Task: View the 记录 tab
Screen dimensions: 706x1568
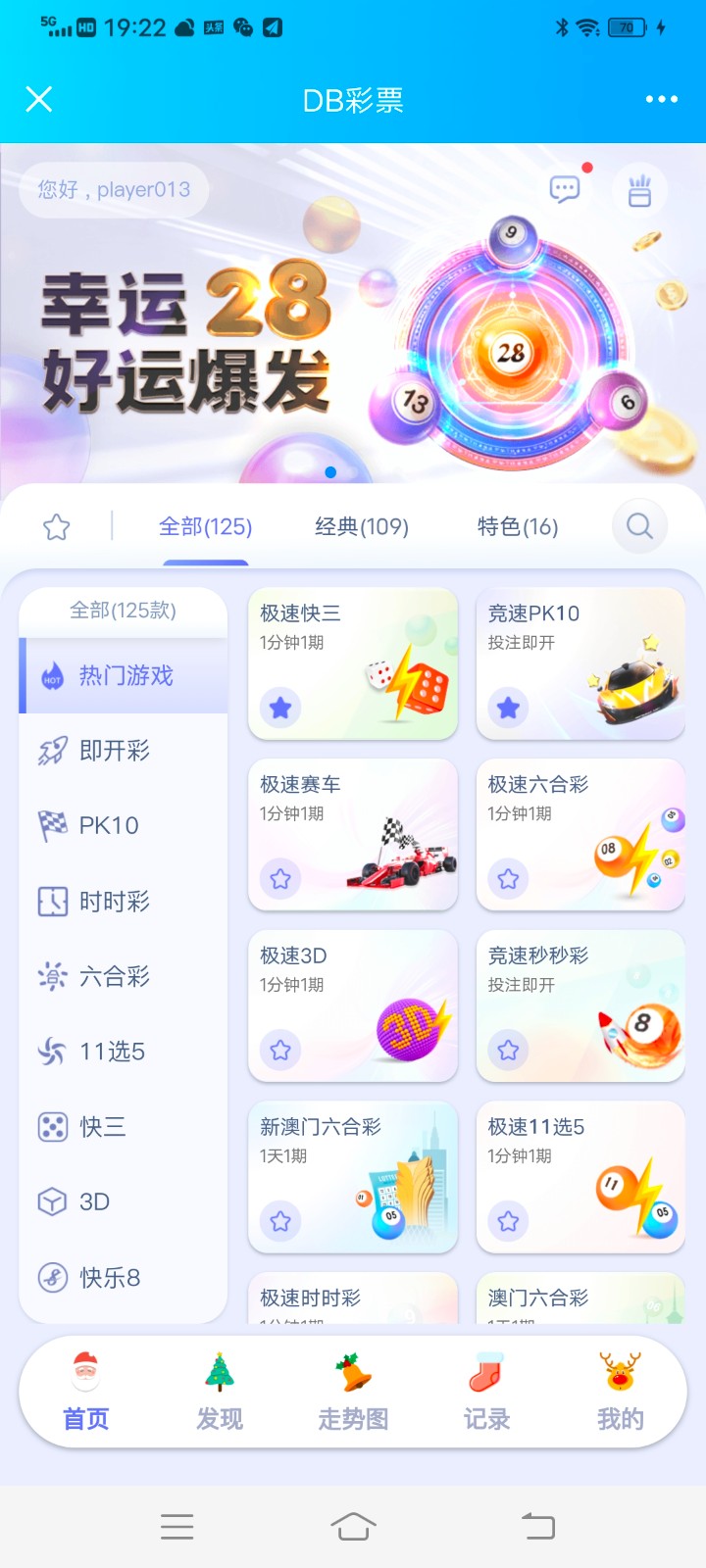Action: [486, 1392]
